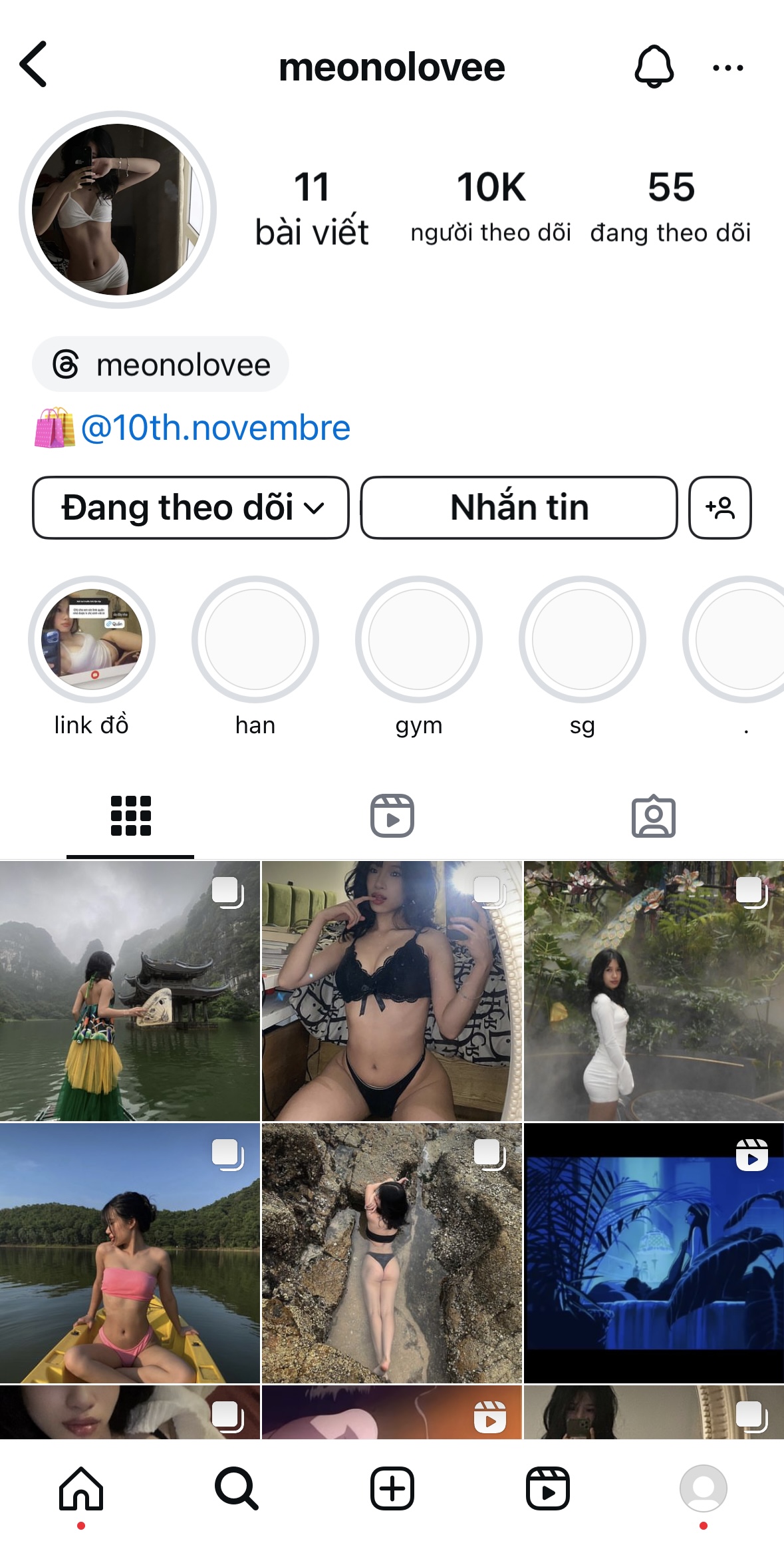Show suggested accounts with add-person button

click(x=720, y=508)
